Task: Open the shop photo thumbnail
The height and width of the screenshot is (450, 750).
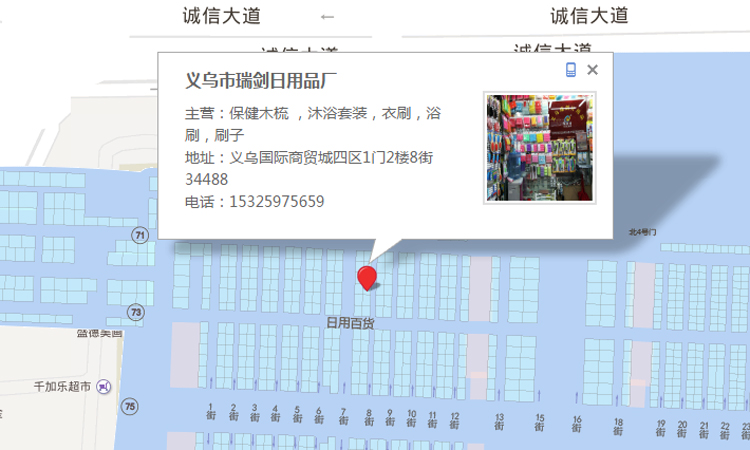Action: [539, 149]
